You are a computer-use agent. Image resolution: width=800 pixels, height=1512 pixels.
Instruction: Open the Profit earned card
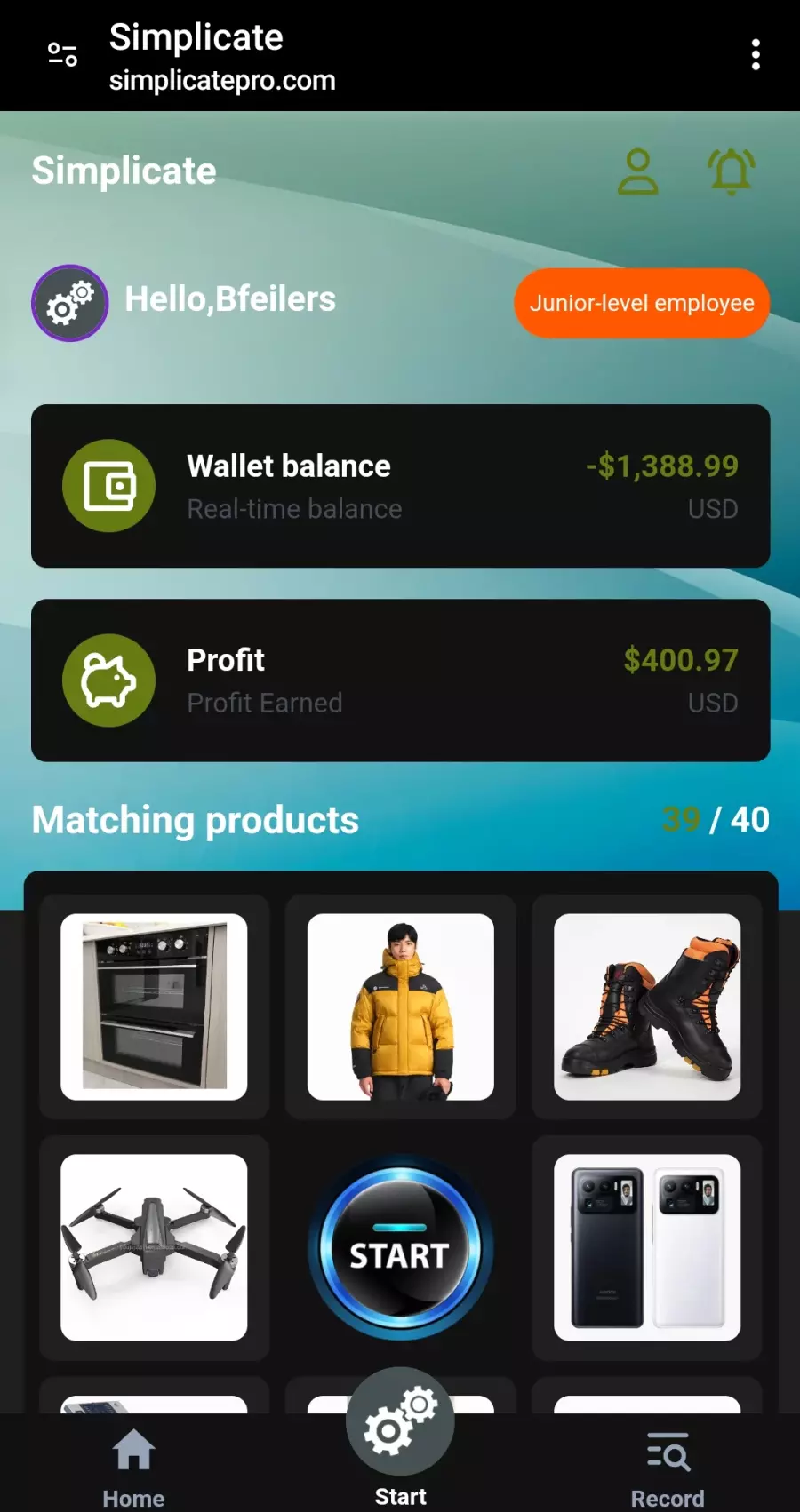[x=400, y=680]
